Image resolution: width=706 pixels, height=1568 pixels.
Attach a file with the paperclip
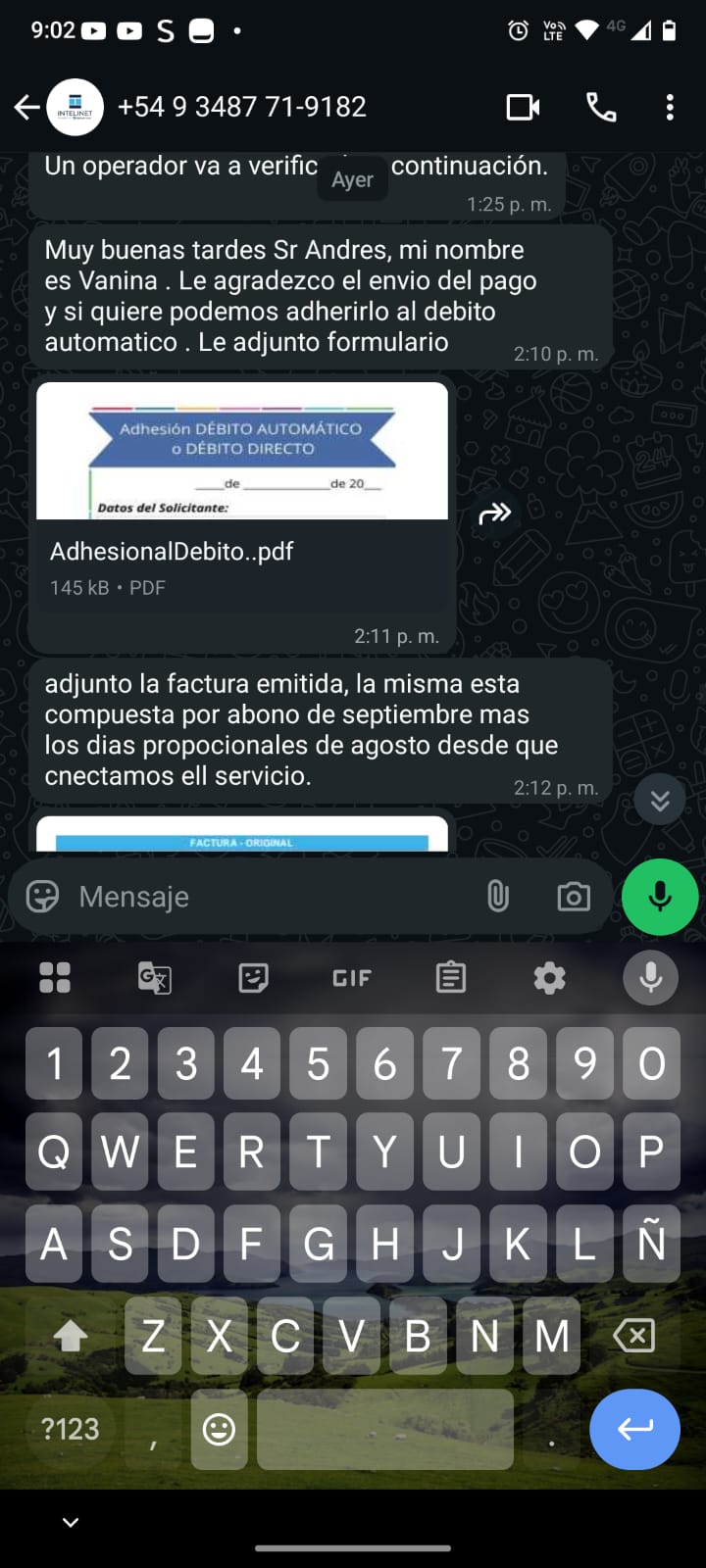click(x=498, y=896)
